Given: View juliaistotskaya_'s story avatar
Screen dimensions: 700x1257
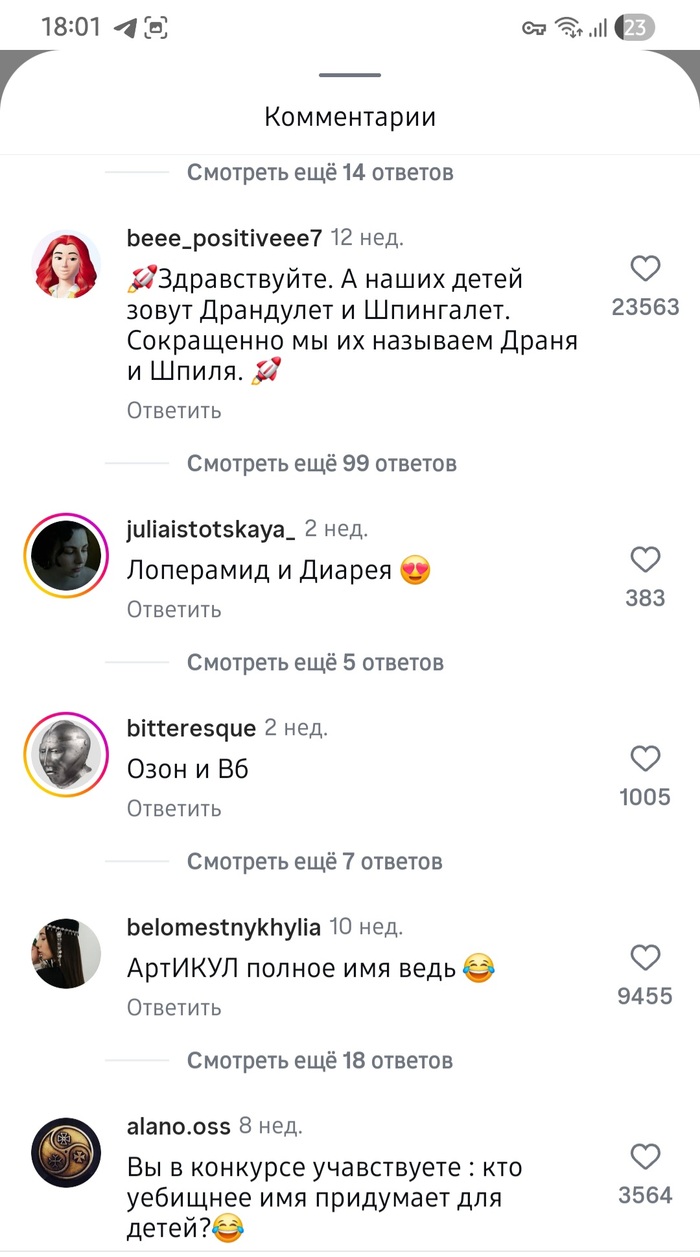Looking at the screenshot, I should [67, 555].
